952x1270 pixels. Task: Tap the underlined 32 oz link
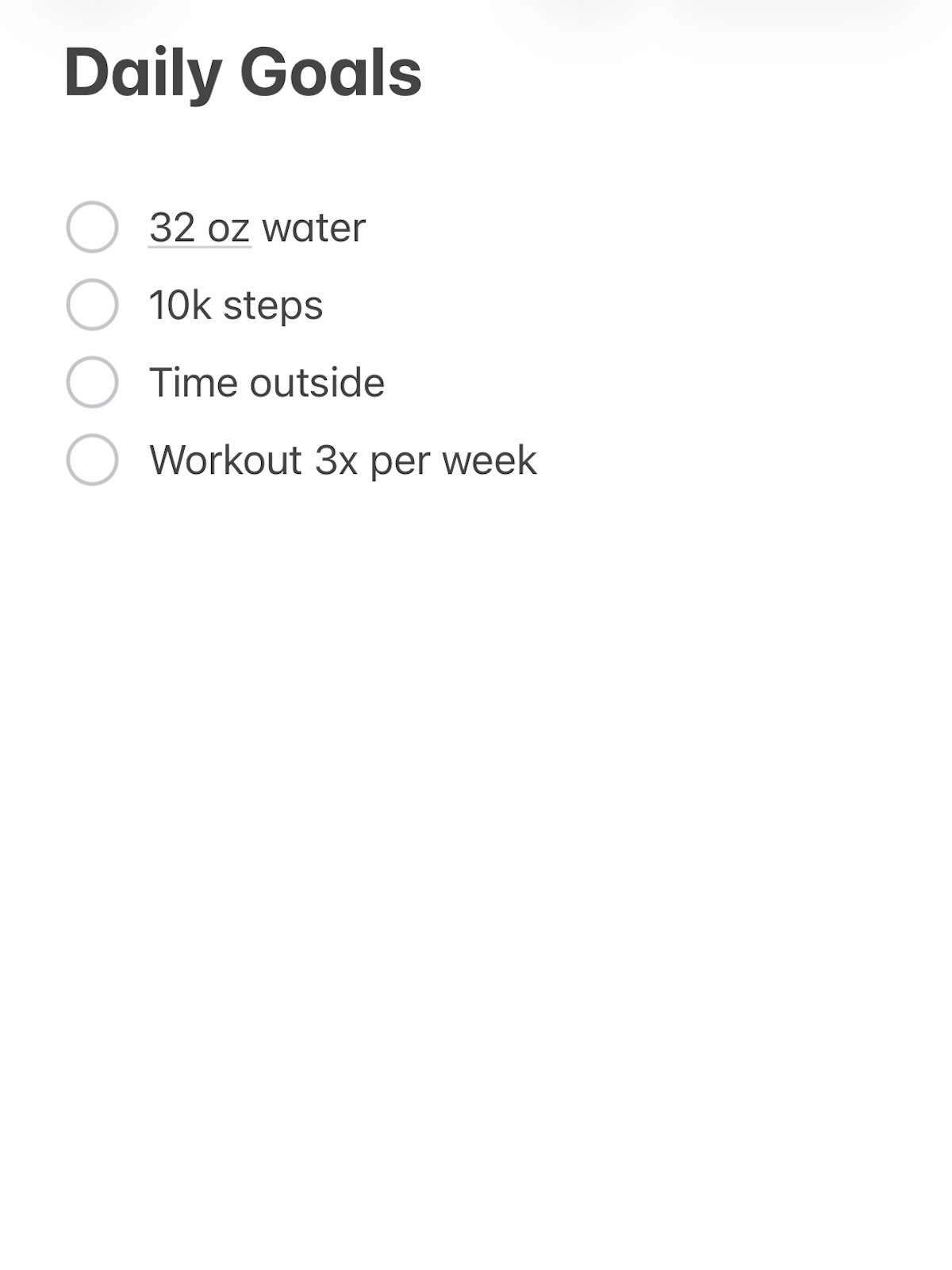[x=198, y=226]
